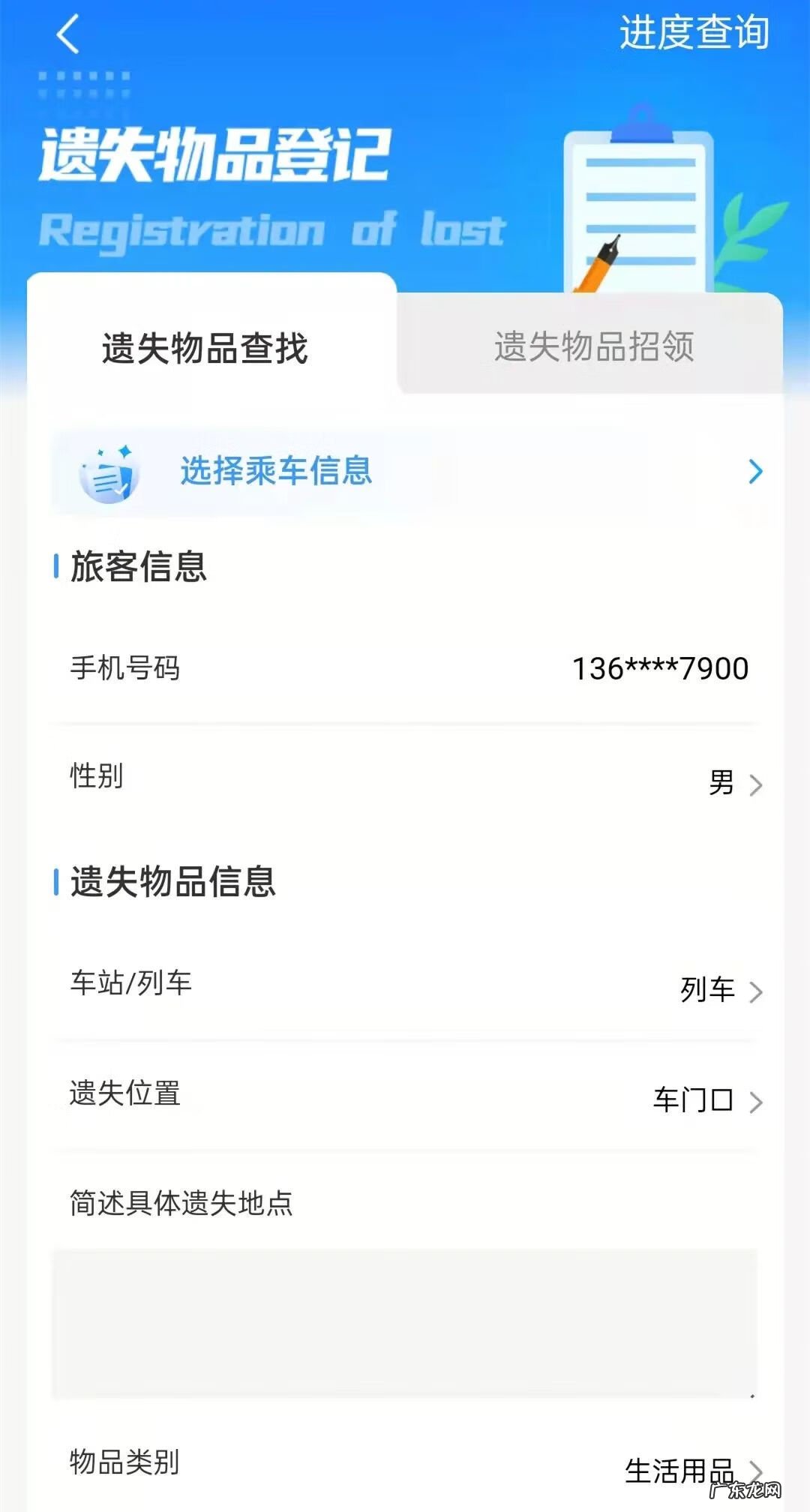Viewport: 810px width, 1512px height.
Task: Click the chevron next to 选择乘车信息
Action: pos(754,472)
